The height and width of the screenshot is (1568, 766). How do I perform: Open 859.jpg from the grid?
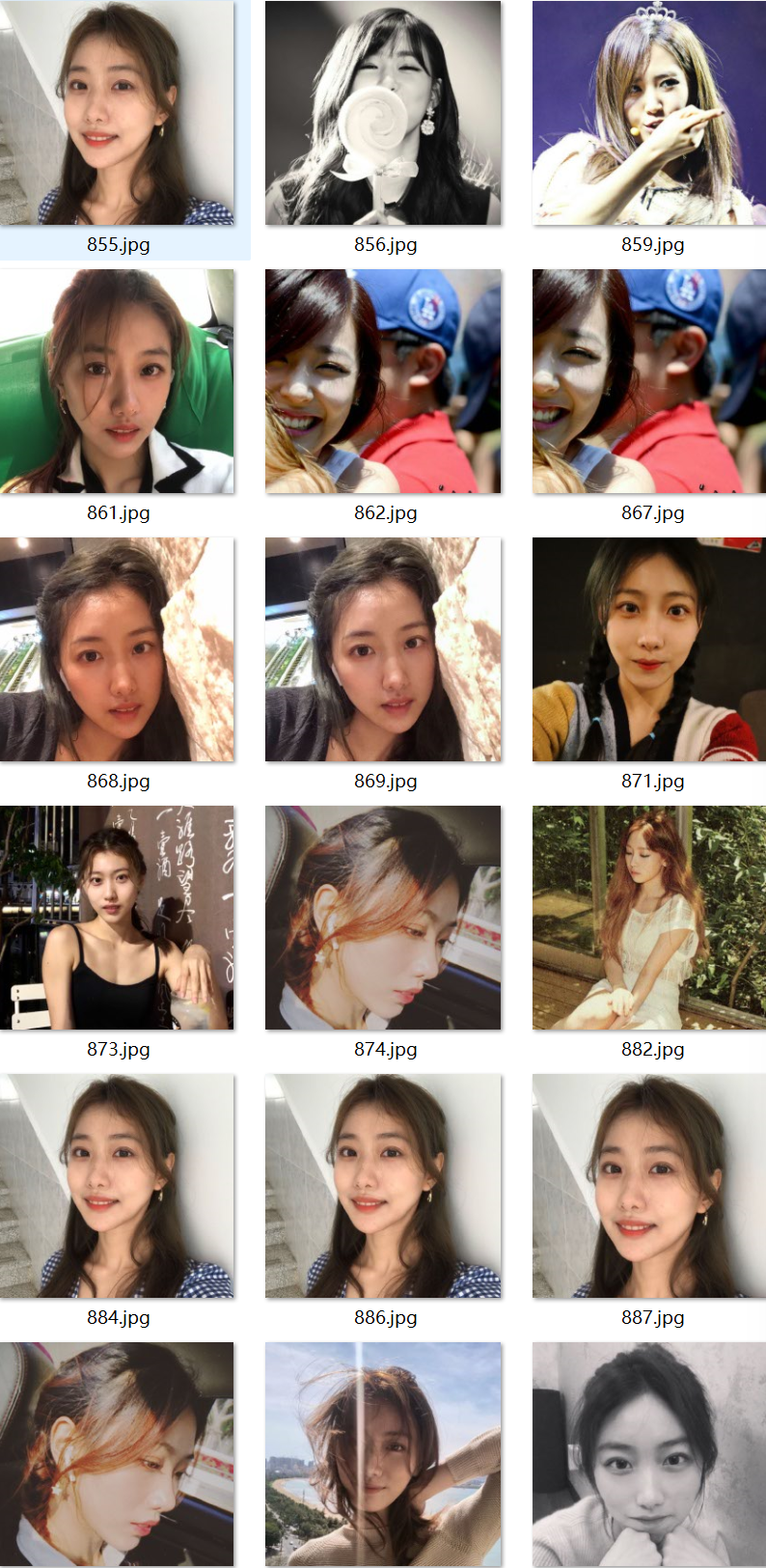(649, 113)
